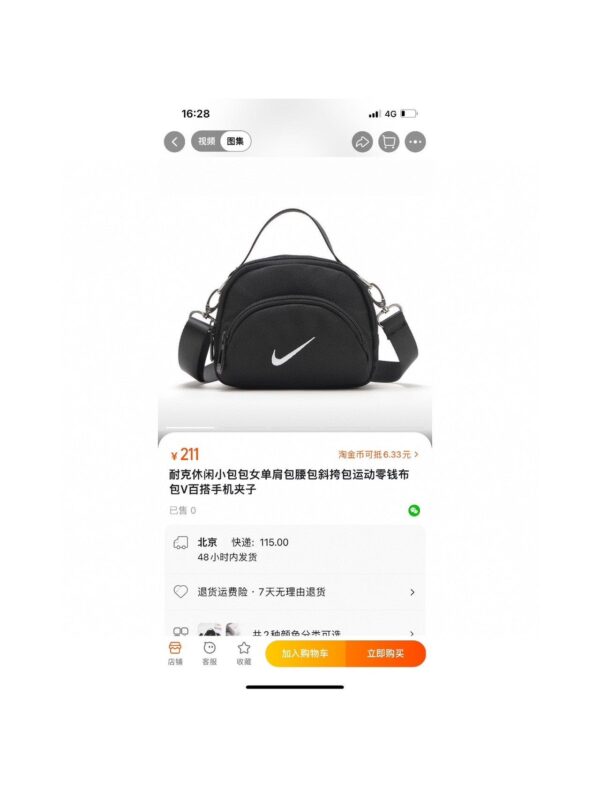600x800 pixels.
Task: Select the 图集 tab
Action: [x=235, y=142]
